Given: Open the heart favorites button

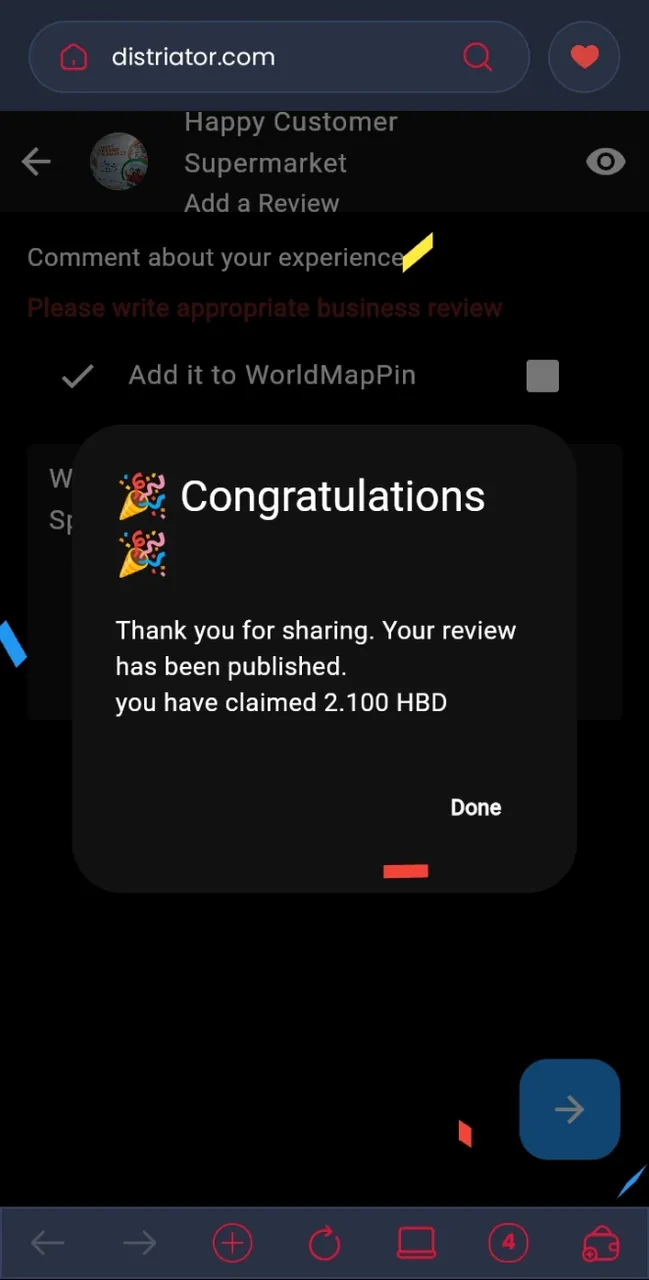Looking at the screenshot, I should [x=584, y=57].
